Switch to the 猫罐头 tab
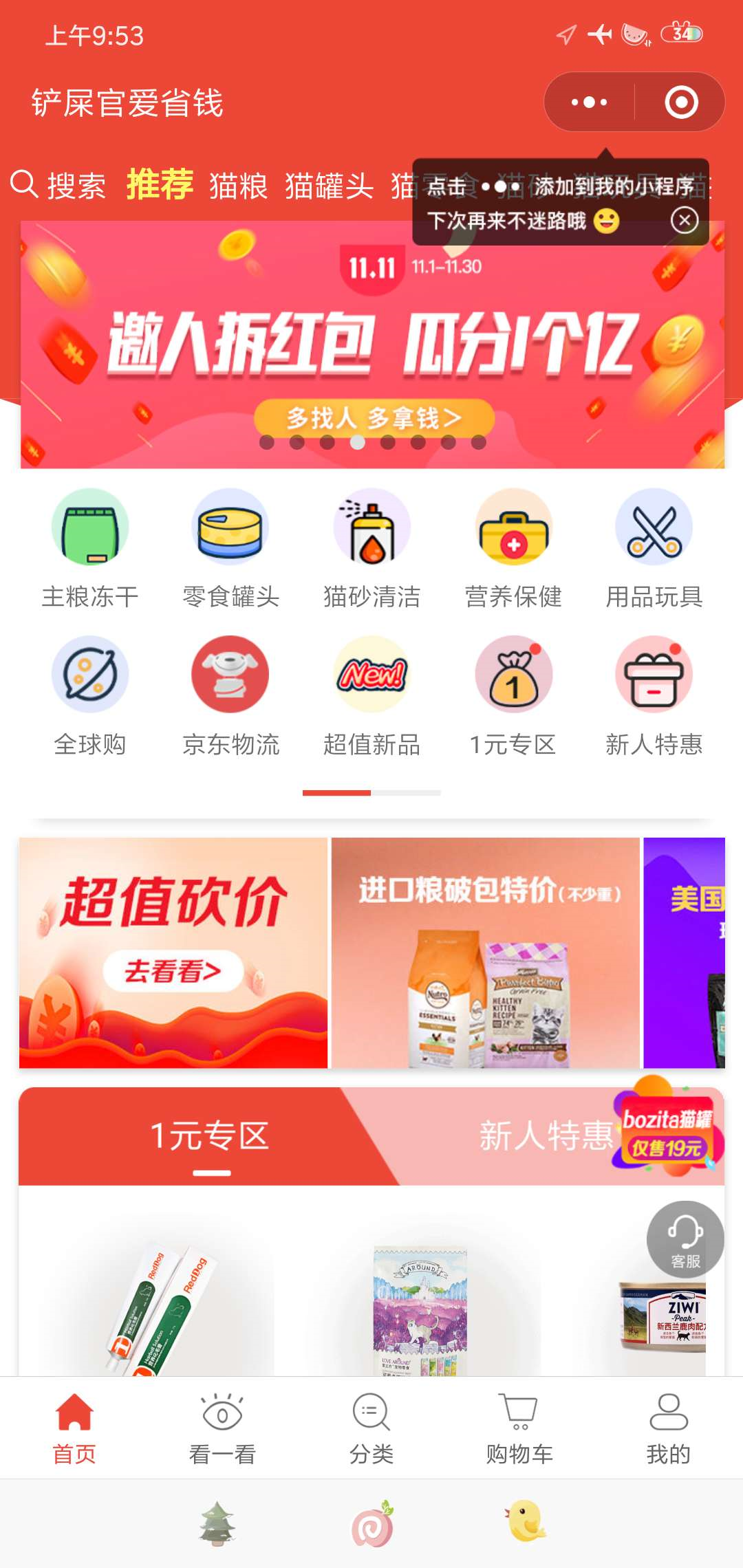The width and height of the screenshot is (743, 1568). click(329, 186)
